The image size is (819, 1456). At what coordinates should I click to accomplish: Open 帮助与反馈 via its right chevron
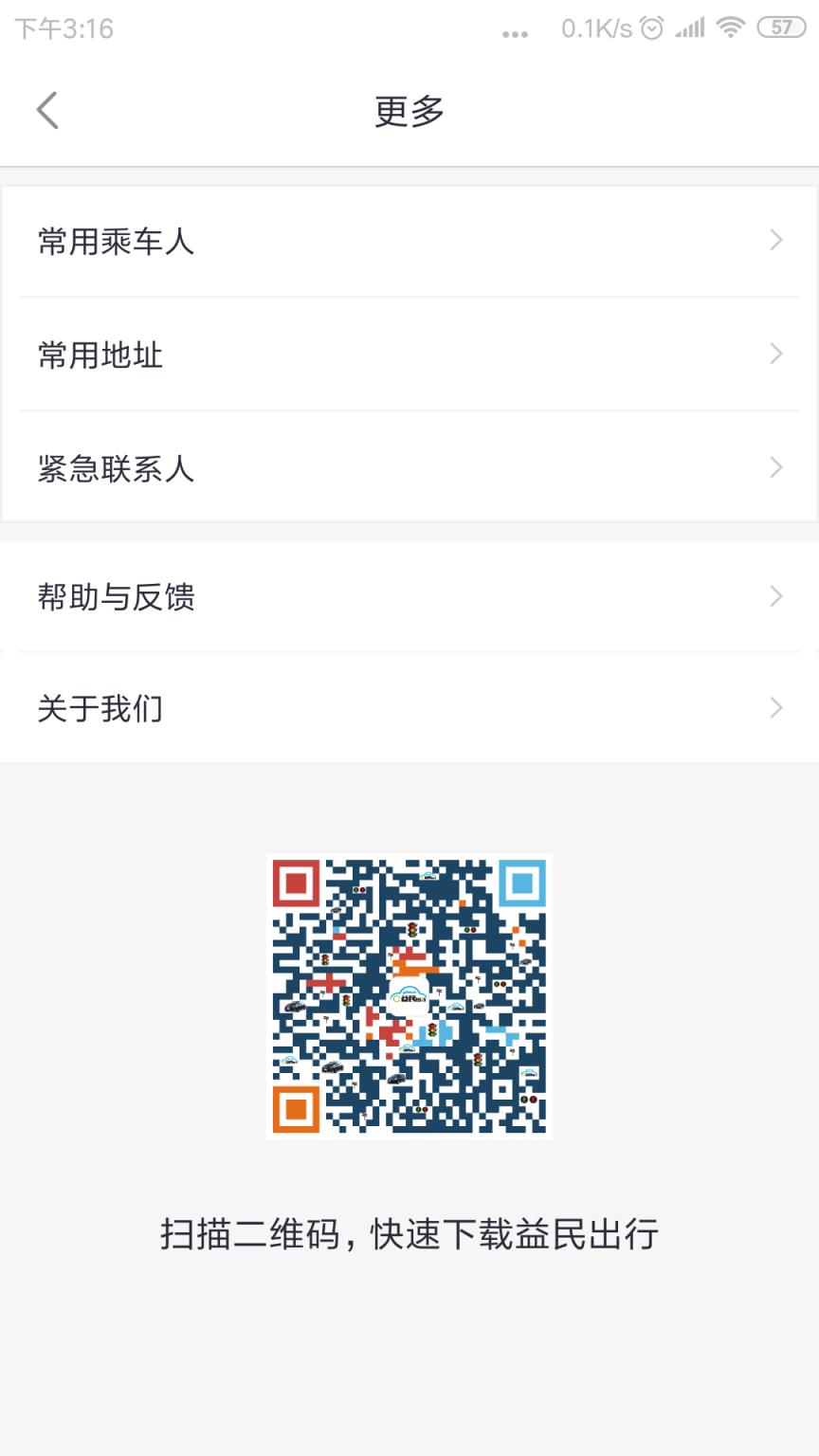776,596
